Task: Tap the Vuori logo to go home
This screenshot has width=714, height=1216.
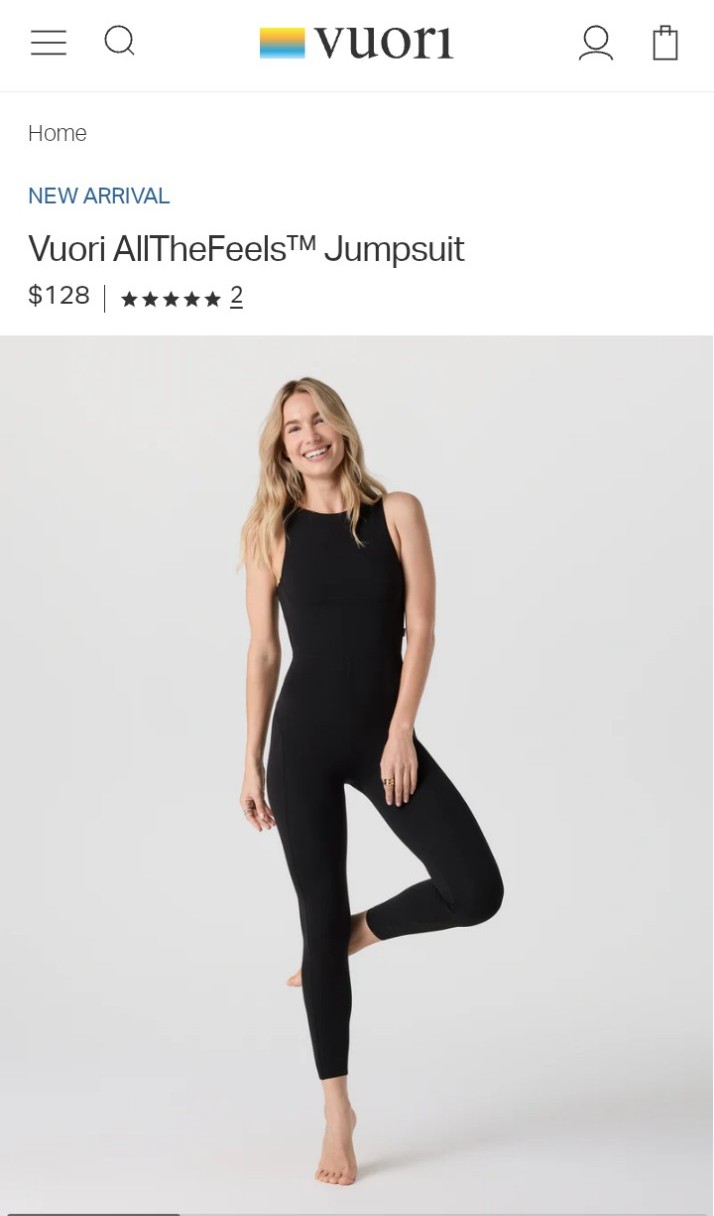Action: click(357, 43)
